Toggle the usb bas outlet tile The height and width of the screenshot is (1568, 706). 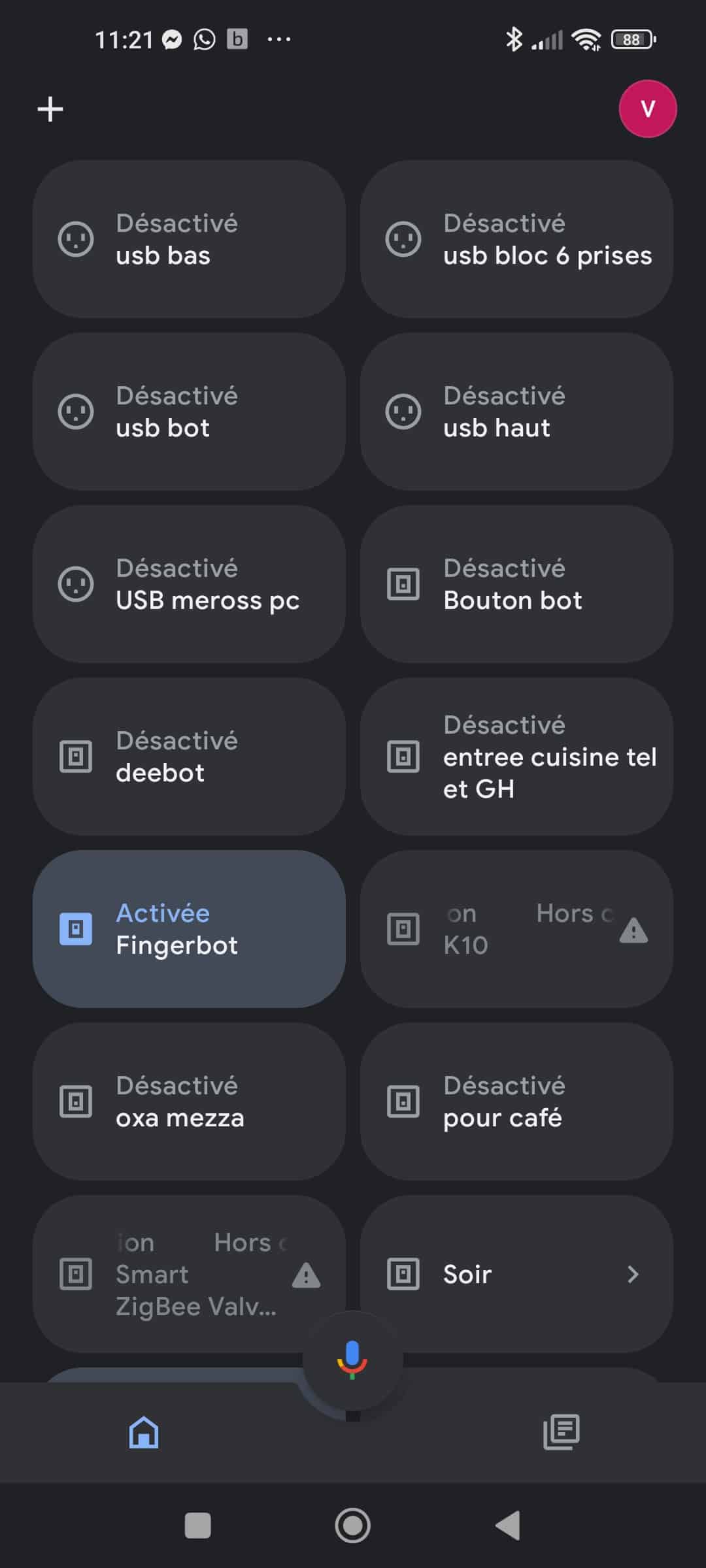[x=189, y=239]
